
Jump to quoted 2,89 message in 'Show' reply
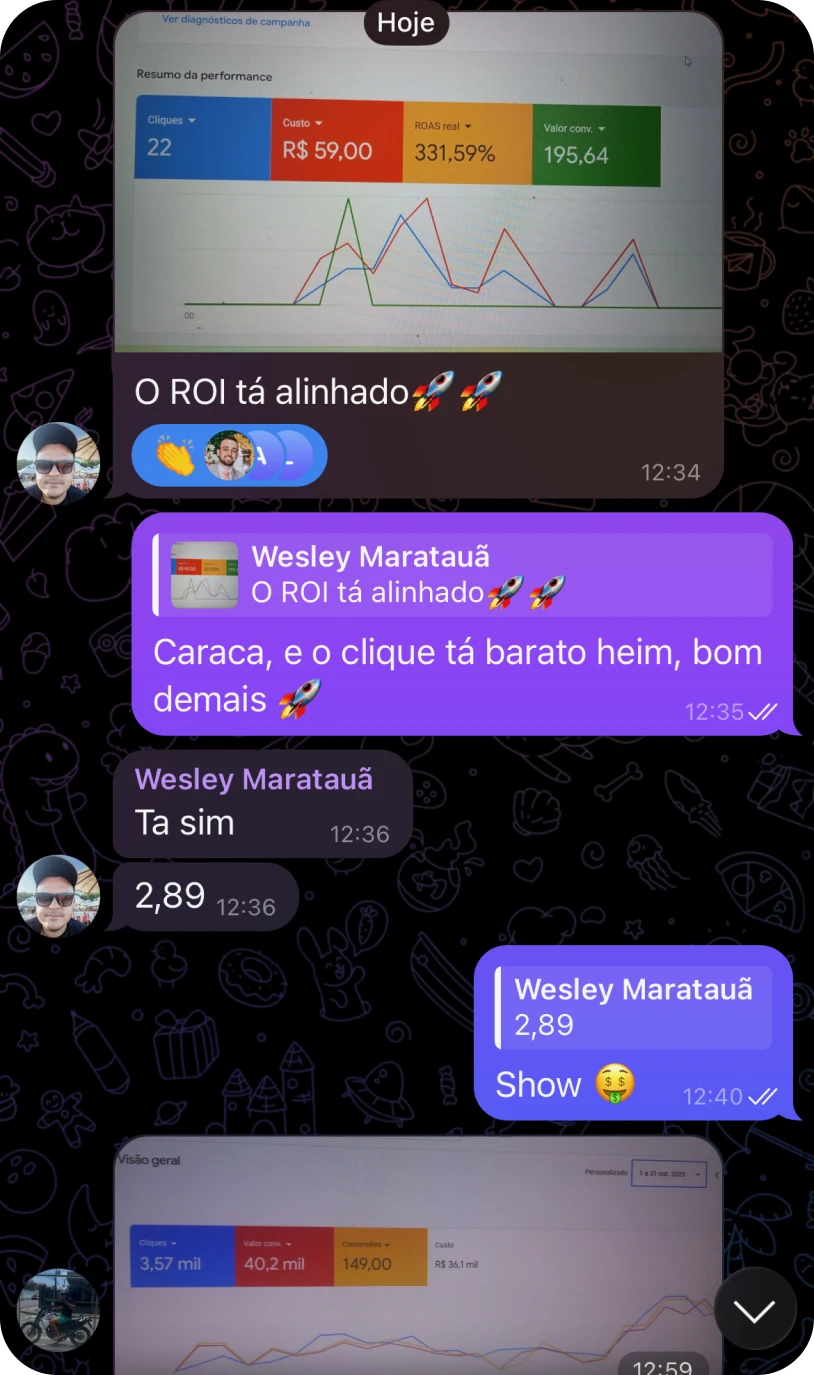click(x=634, y=1007)
